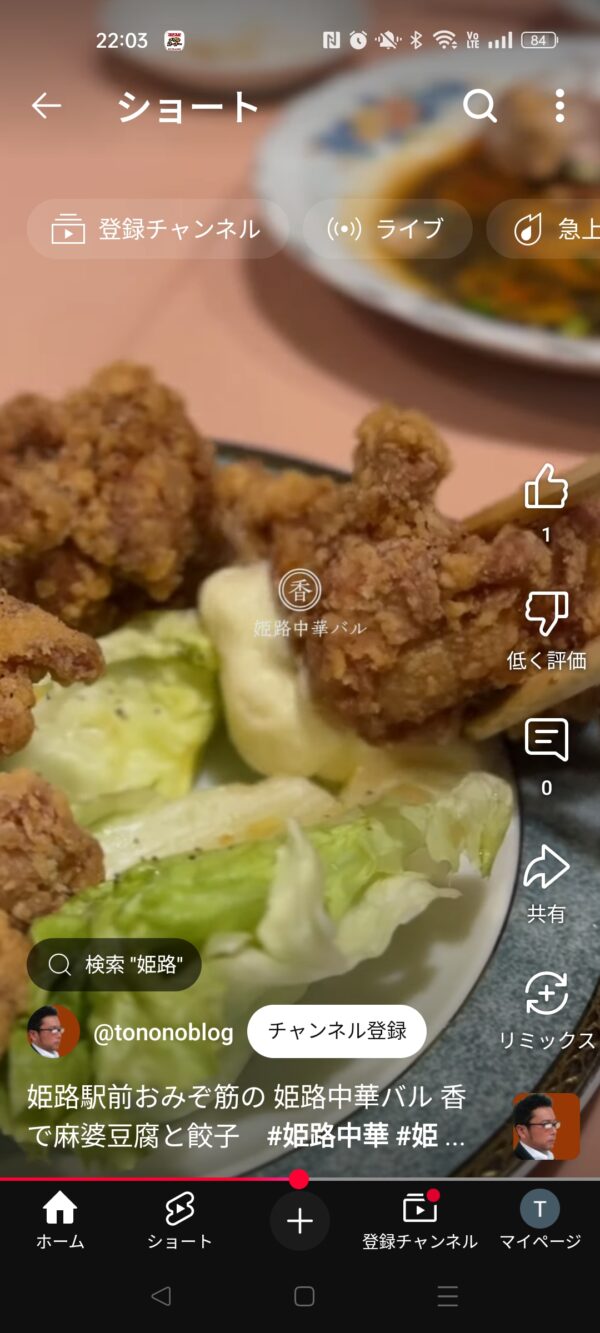
Task: Open the @tononoblog channel
Action: pyautogui.click(x=162, y=1032)
